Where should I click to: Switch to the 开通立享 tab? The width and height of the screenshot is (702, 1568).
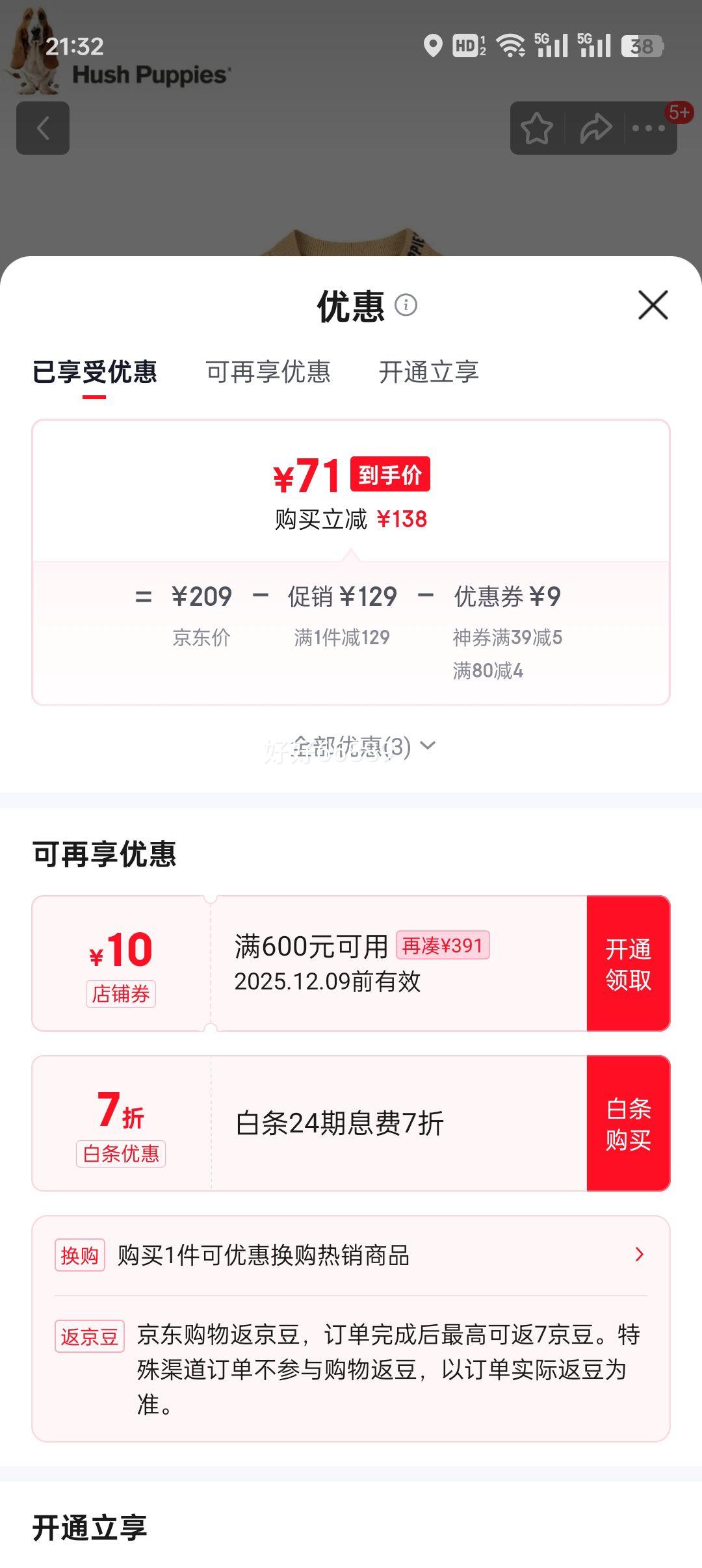point(429,372)
